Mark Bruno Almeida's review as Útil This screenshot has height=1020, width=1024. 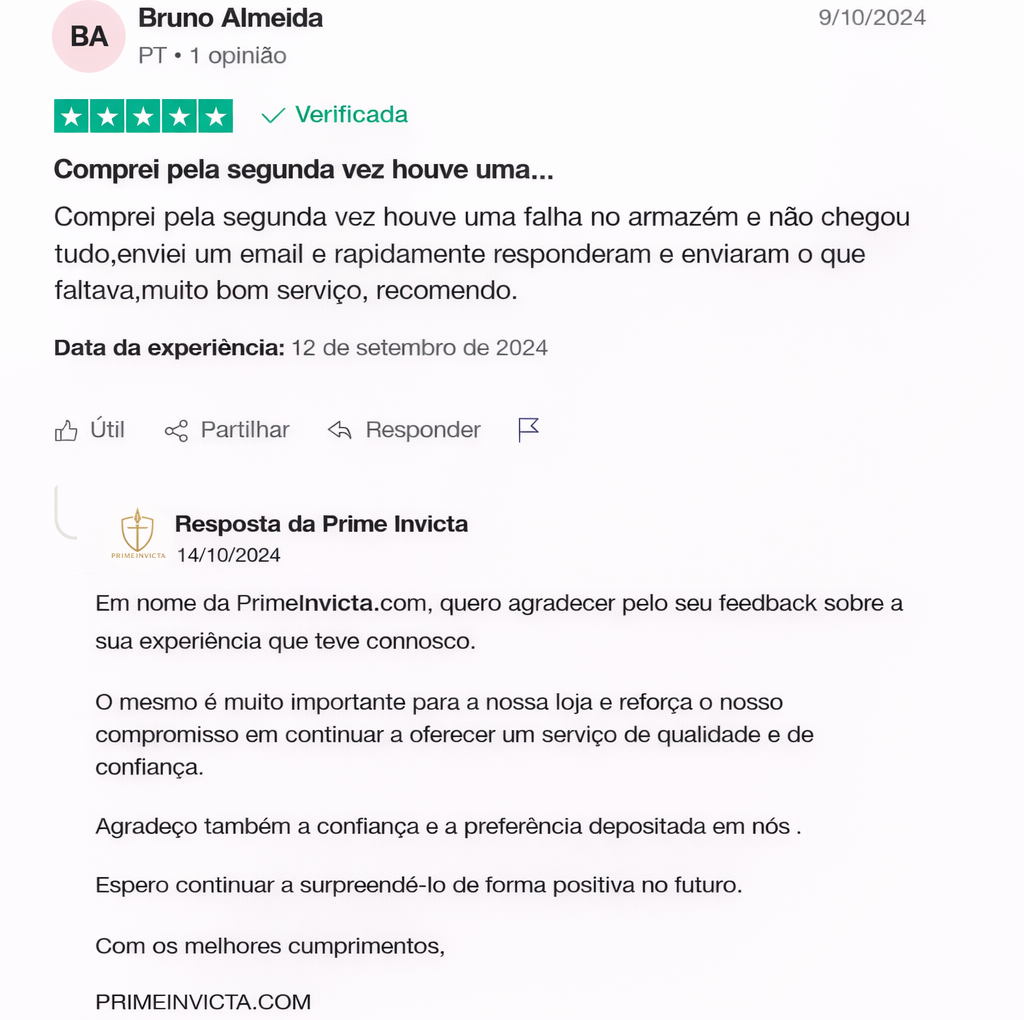click(x=90, y=430)
